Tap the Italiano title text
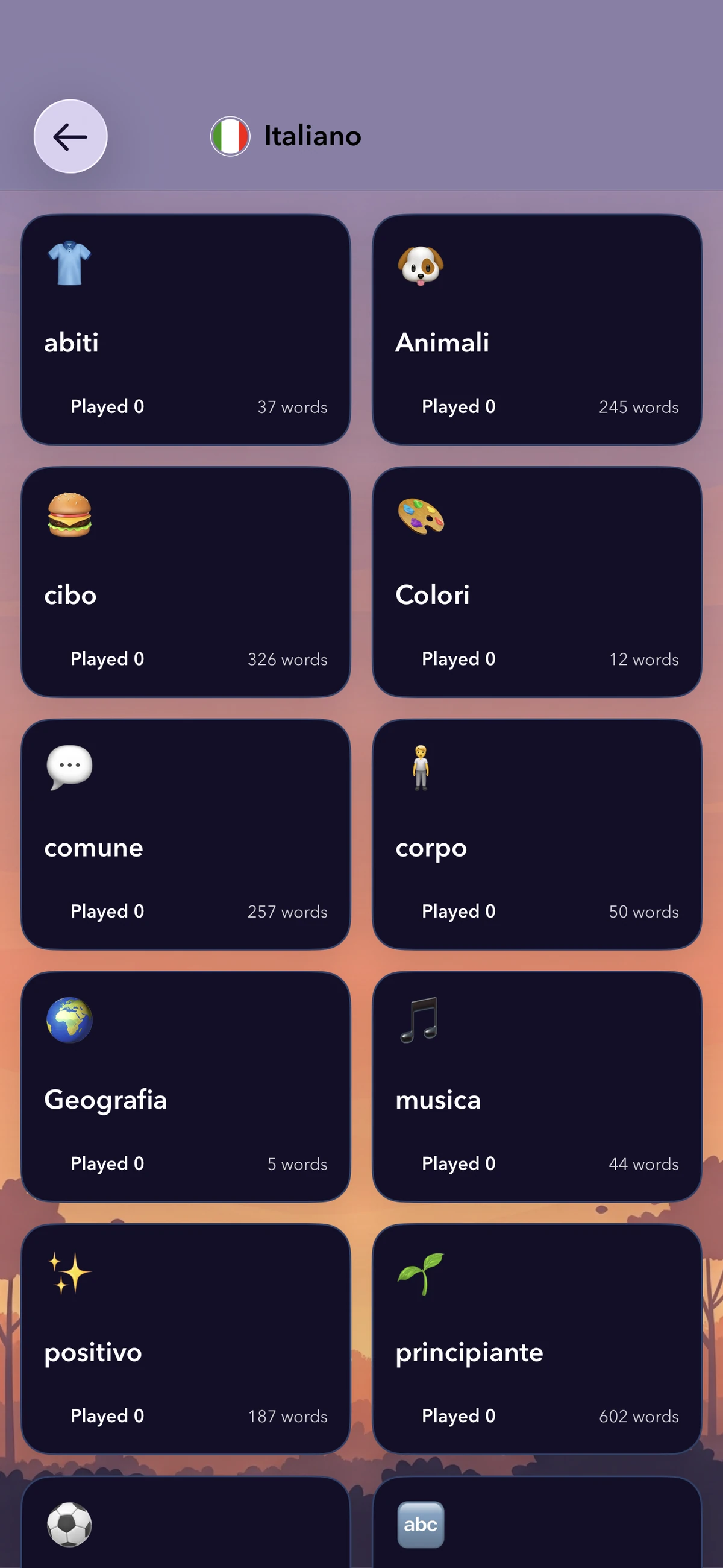This screenshot has width=723, height=1568. (x=311, y=136)
